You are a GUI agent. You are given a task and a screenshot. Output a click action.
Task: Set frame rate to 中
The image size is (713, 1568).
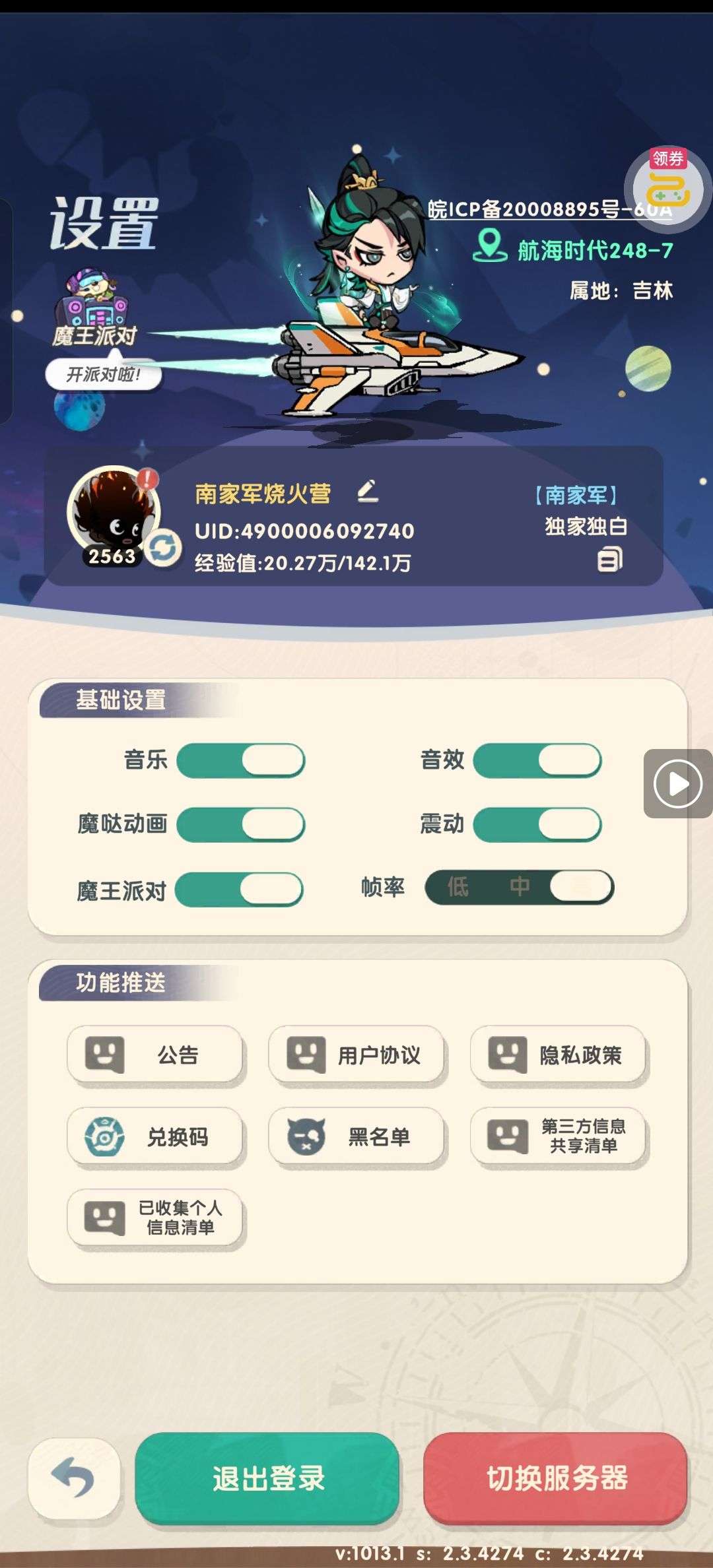[520, 886]
